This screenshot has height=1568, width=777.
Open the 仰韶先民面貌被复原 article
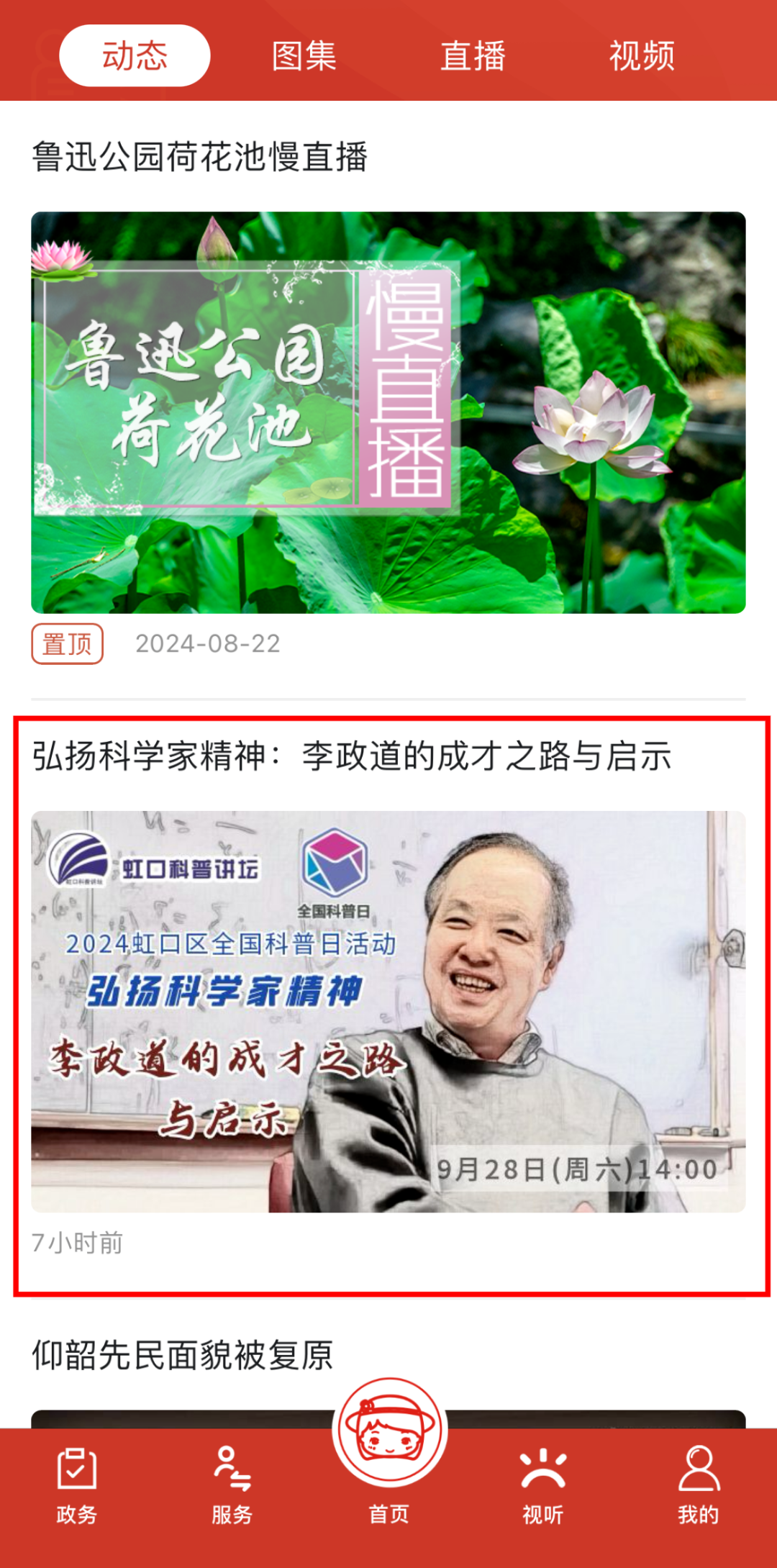click(183, 1355)
